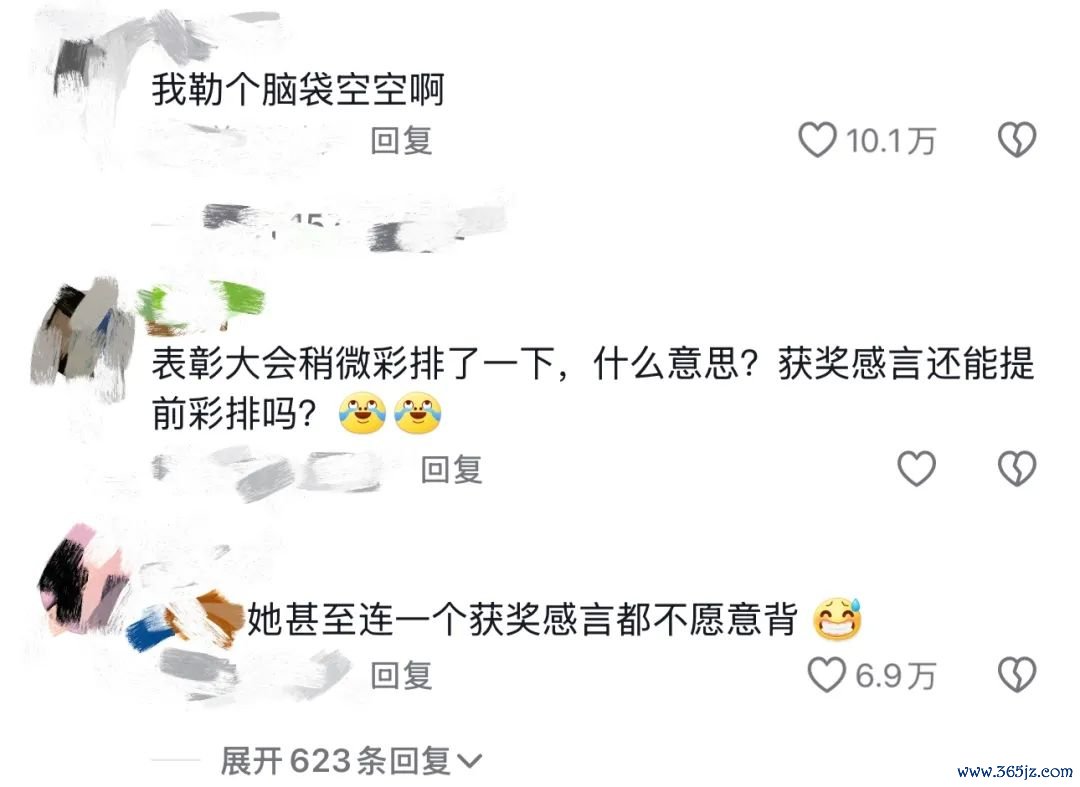Like the comment with 6.9万 likes
This screenshot has width=1080, height=787.
tap(826, 676)
